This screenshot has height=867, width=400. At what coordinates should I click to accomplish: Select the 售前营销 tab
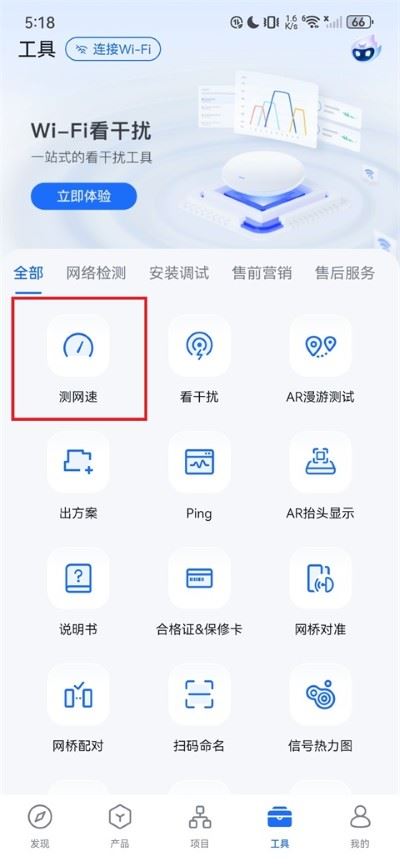[262, 273]
